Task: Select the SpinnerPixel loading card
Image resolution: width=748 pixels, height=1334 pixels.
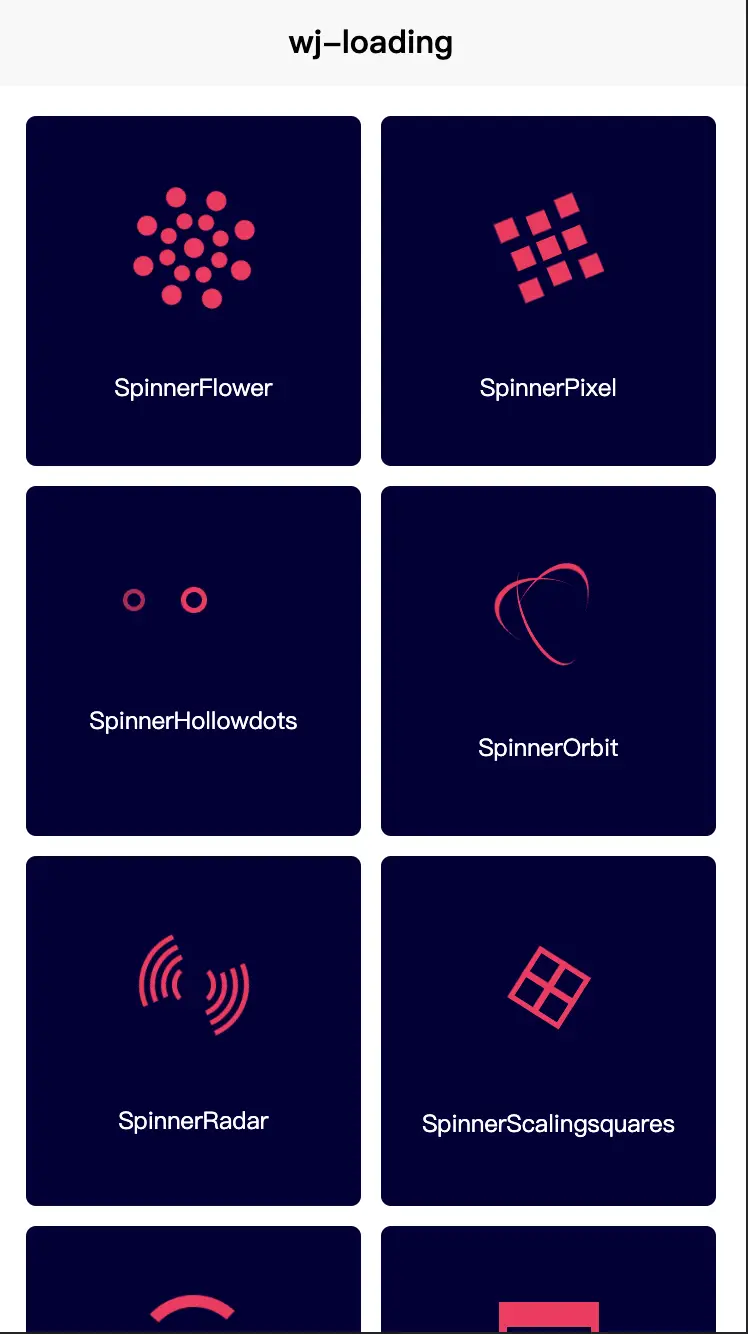Action: coord(548,291)
